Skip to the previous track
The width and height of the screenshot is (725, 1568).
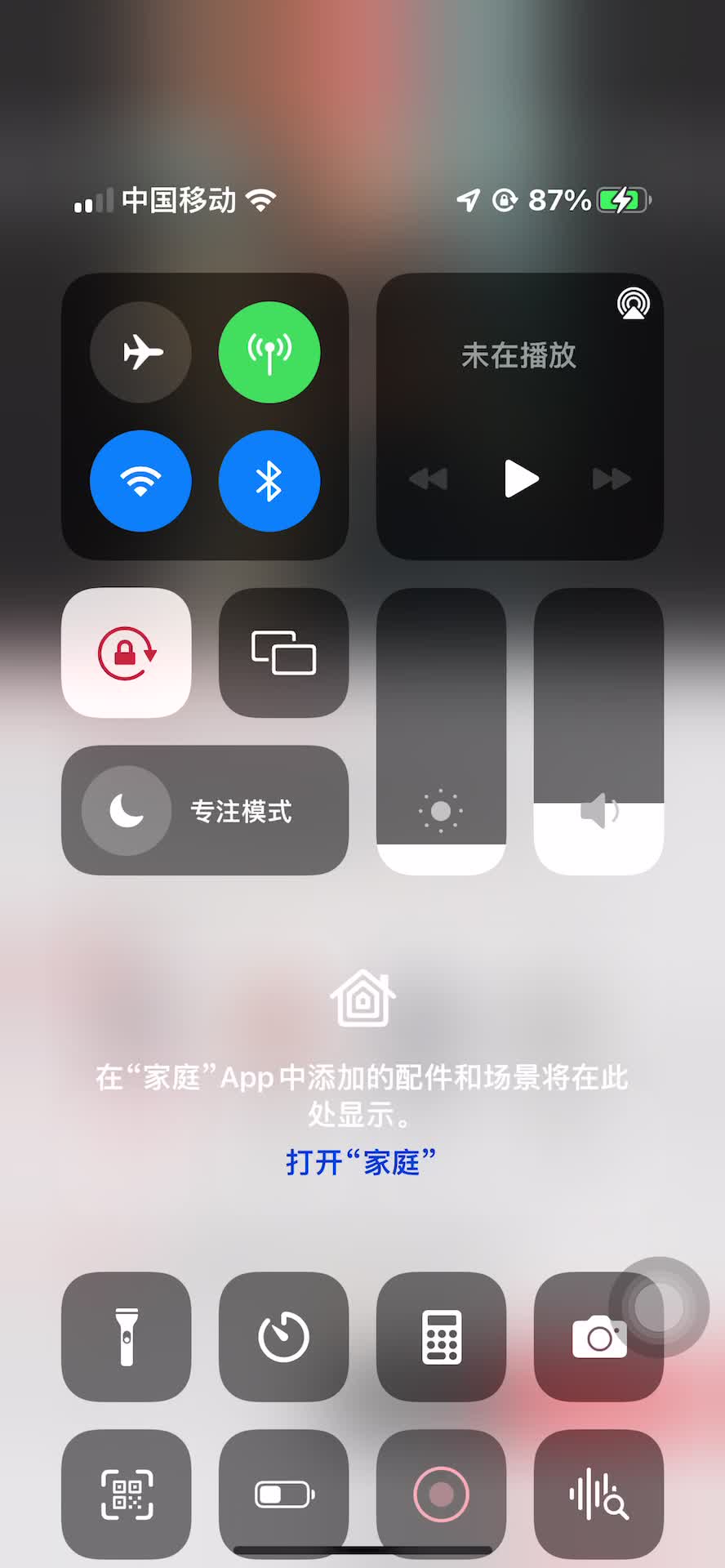pos(429,479)
